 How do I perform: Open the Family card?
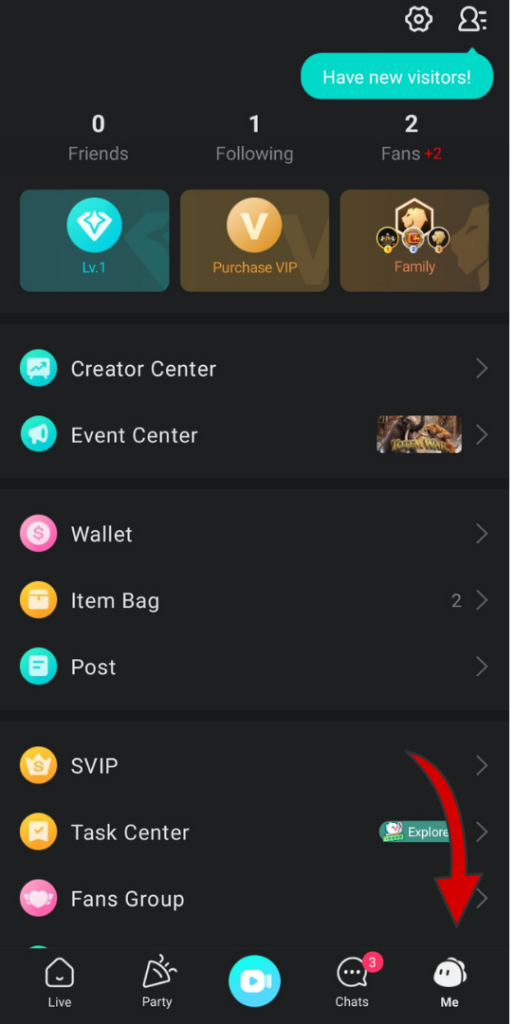[x=414, y=240]
